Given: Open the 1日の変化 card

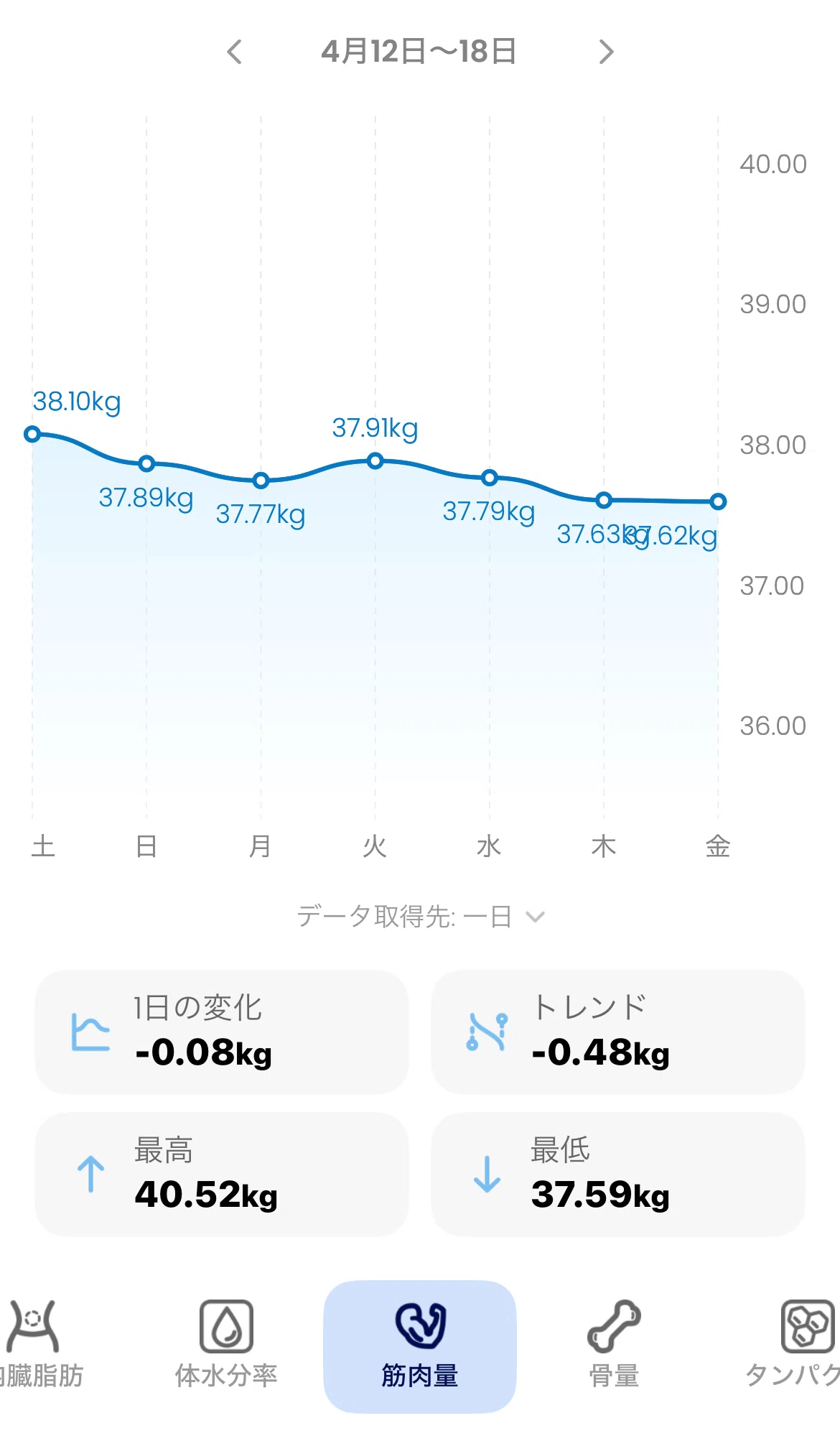Looking at the screenshot, I should (222, 1032).
